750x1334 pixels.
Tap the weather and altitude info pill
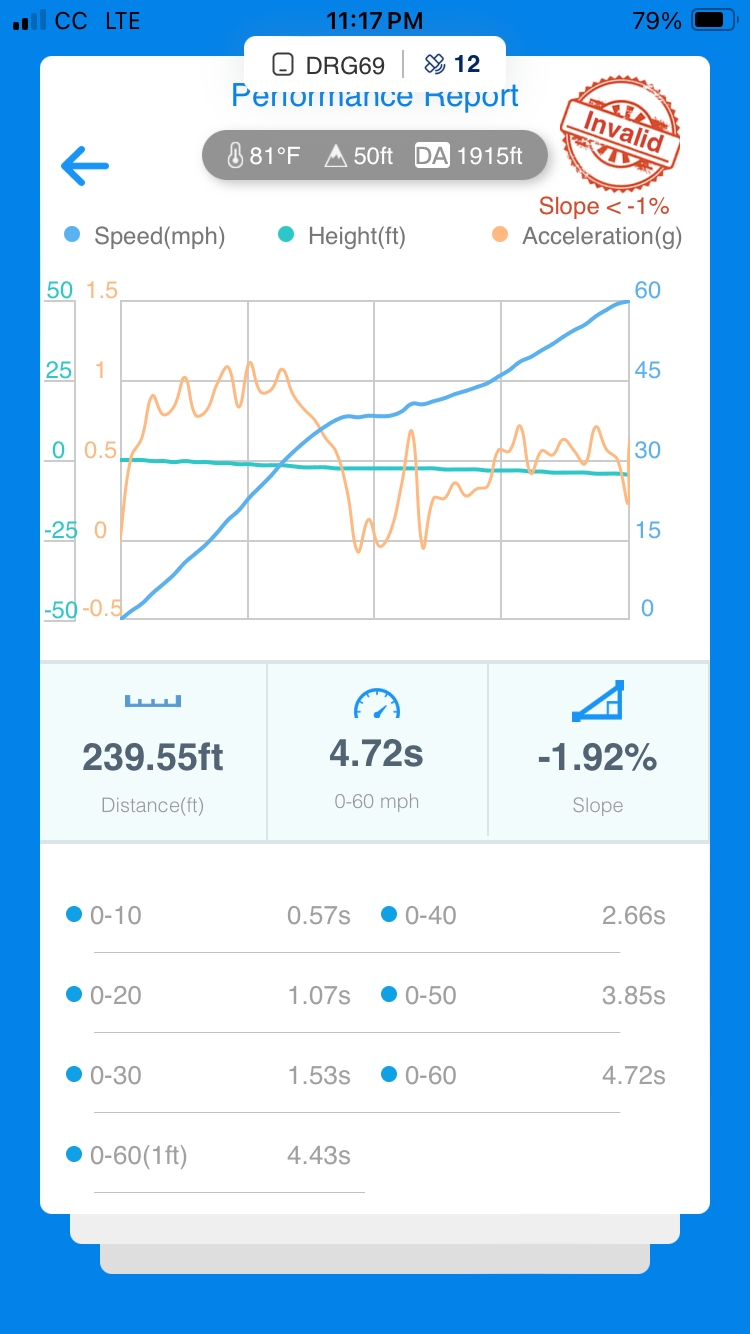point(375,156)
